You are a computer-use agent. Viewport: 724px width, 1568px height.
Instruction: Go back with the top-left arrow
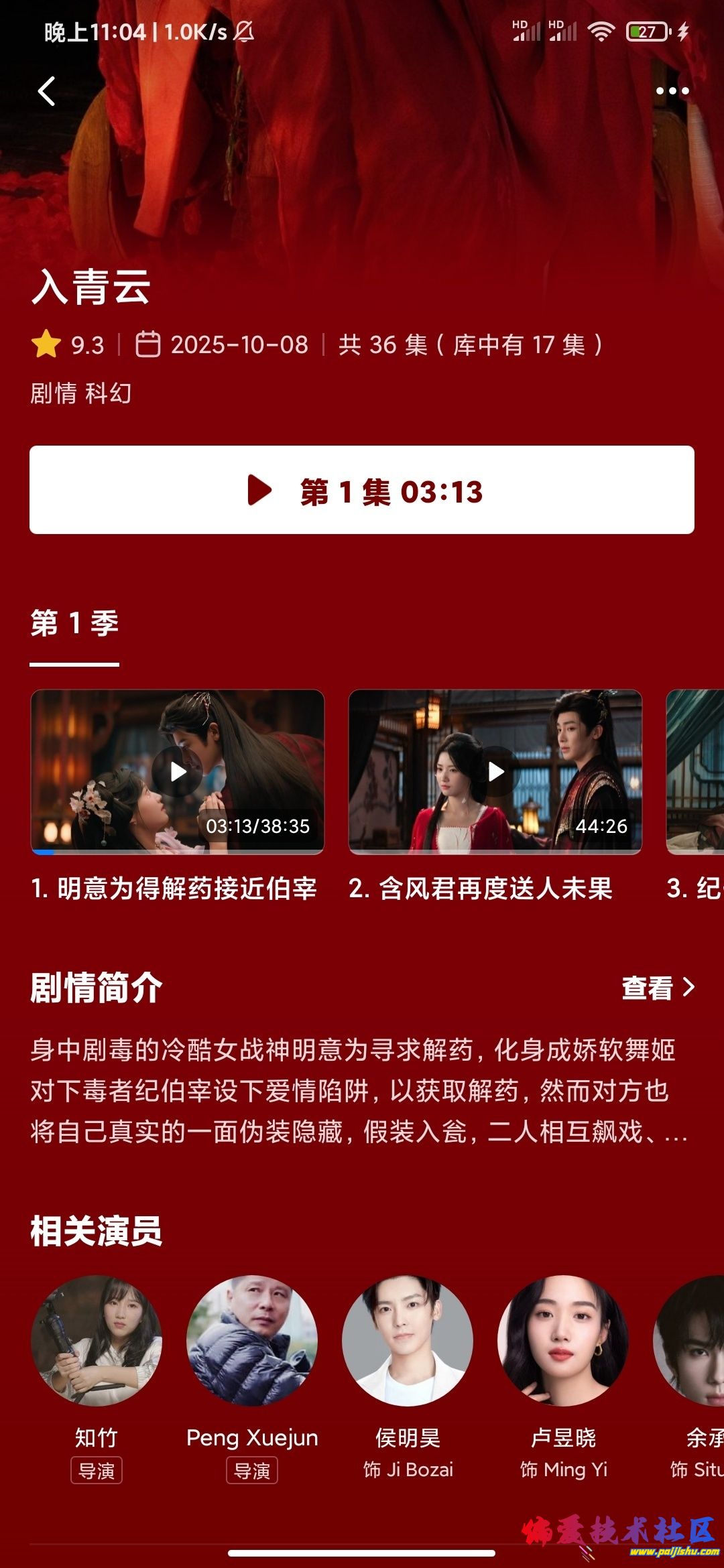click(46, 91)
